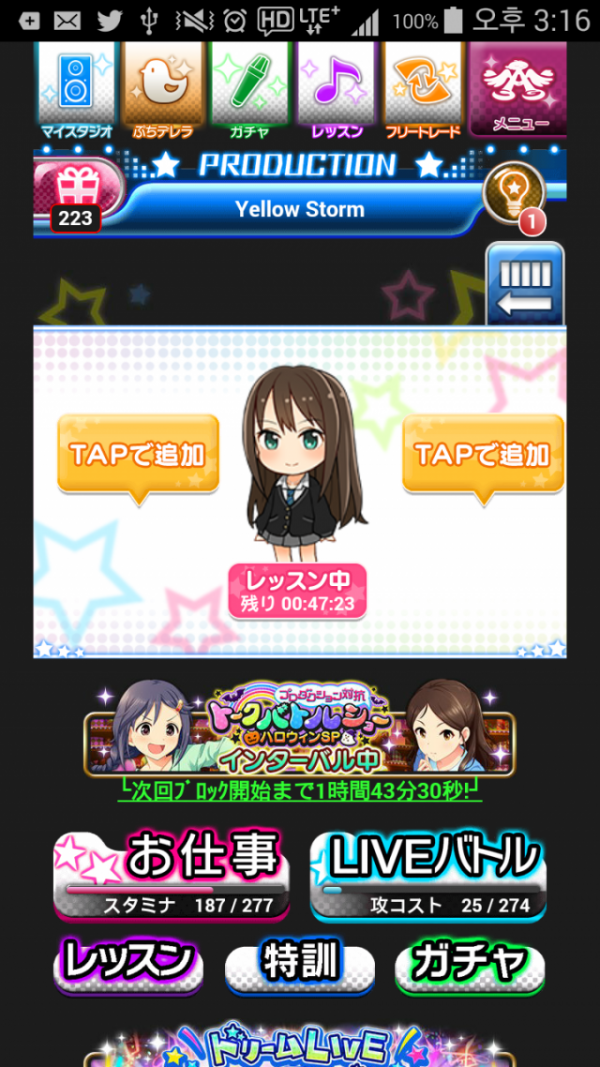
Task: Open ガチャ from the top bar
Action: (248, 88)
